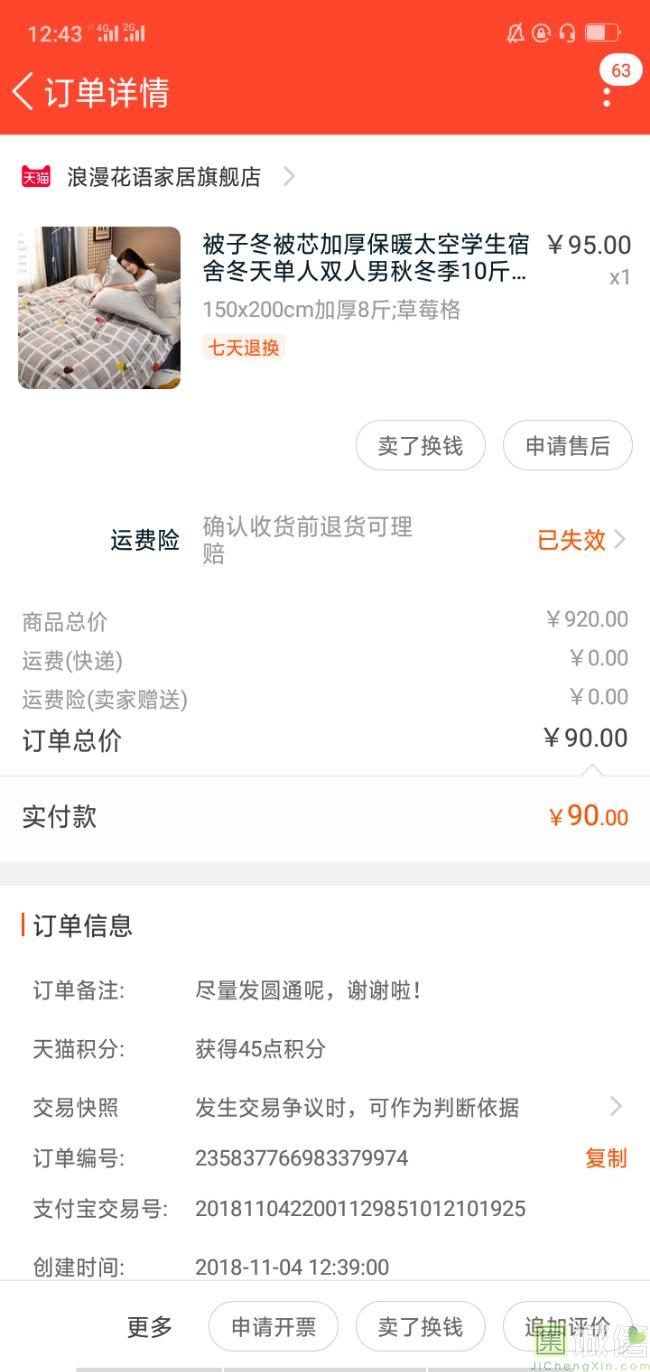Open the 浪漫花语家居旗舰店 store page
This screenshot has height=1372, width=650.
pos(163,177)
